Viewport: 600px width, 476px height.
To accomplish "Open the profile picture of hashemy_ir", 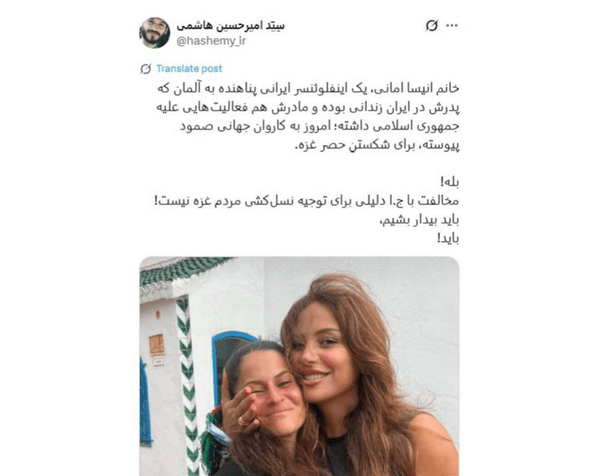I will (155, 32).
